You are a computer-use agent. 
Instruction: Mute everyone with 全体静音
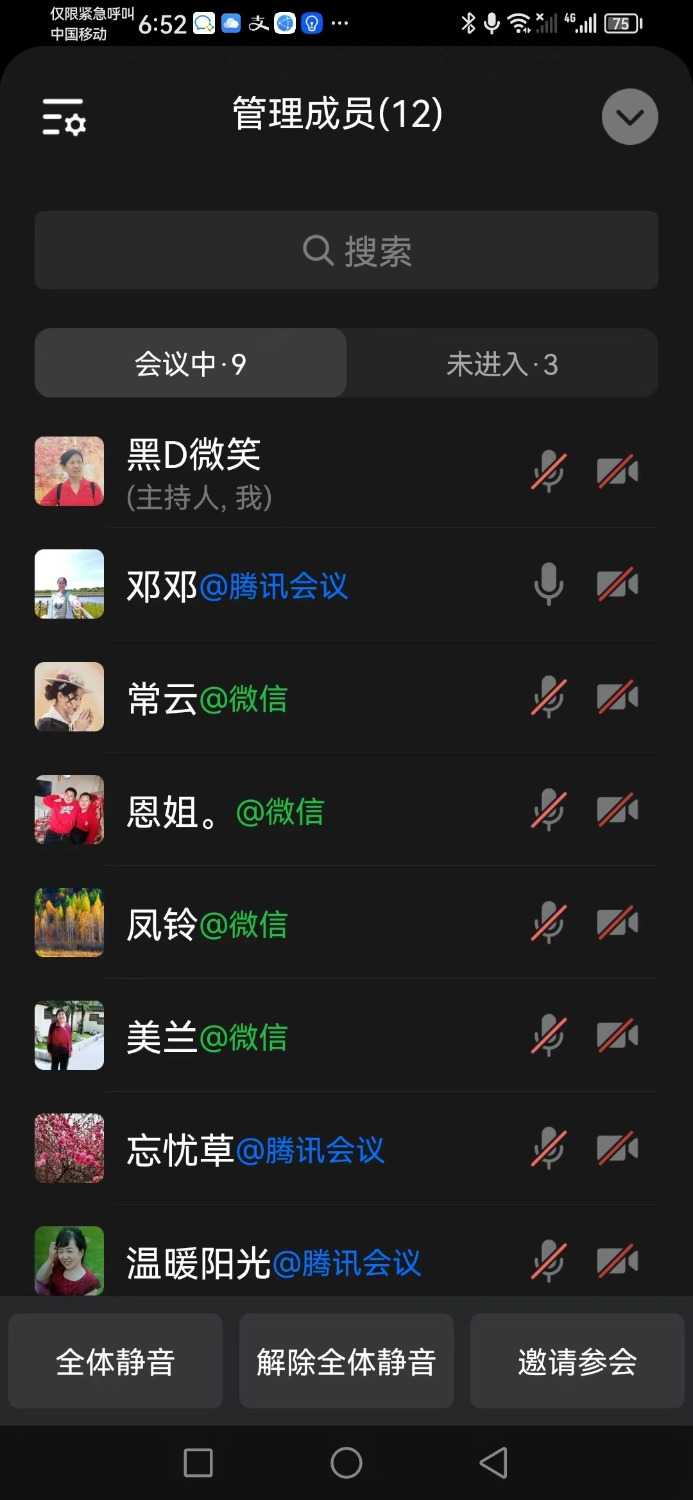[116, 1362]
